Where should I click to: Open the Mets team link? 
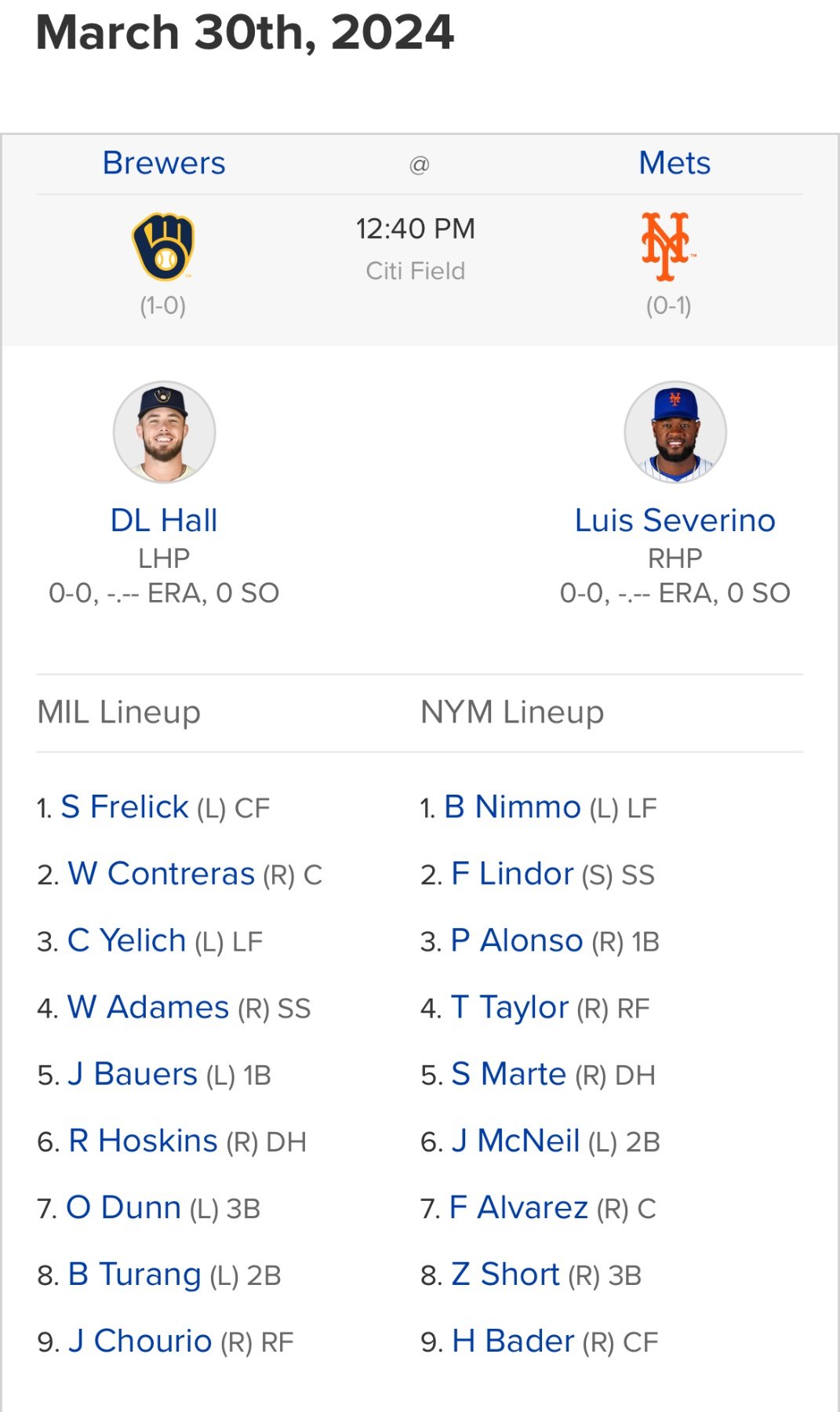pyautogui.click(x=674, y=163)
